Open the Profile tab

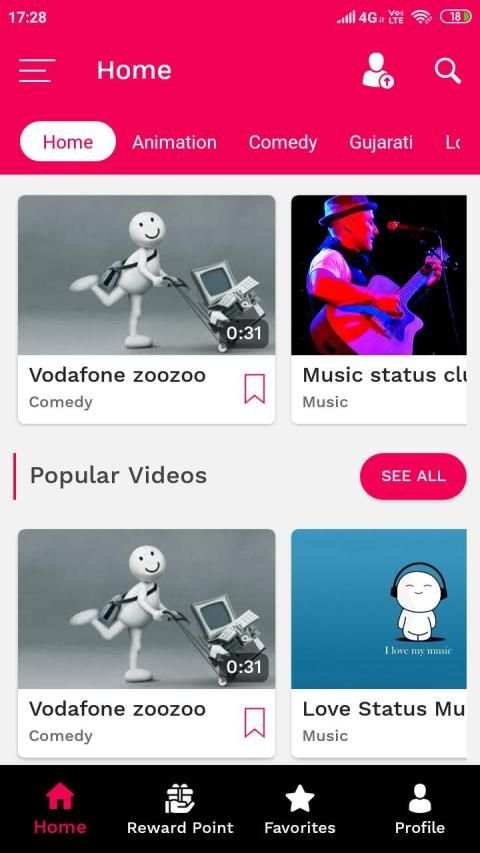coord(420,809)
